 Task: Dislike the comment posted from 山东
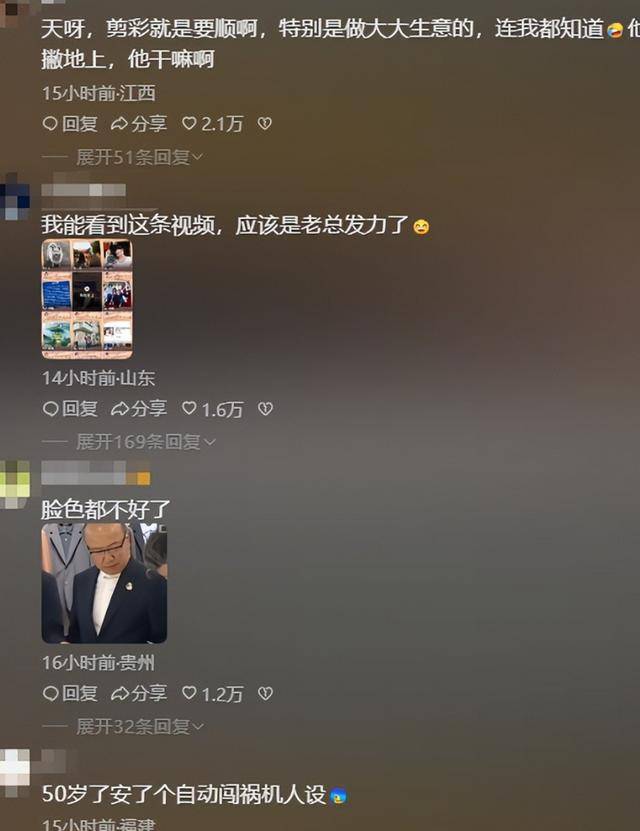point(265,409)
